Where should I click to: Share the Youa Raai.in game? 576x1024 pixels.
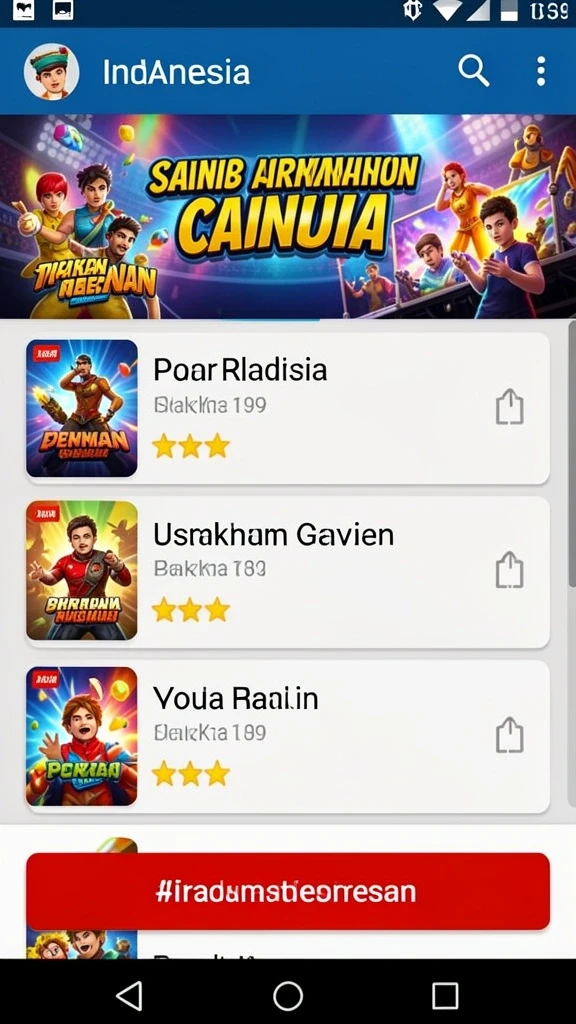click(x=509, y=735)
